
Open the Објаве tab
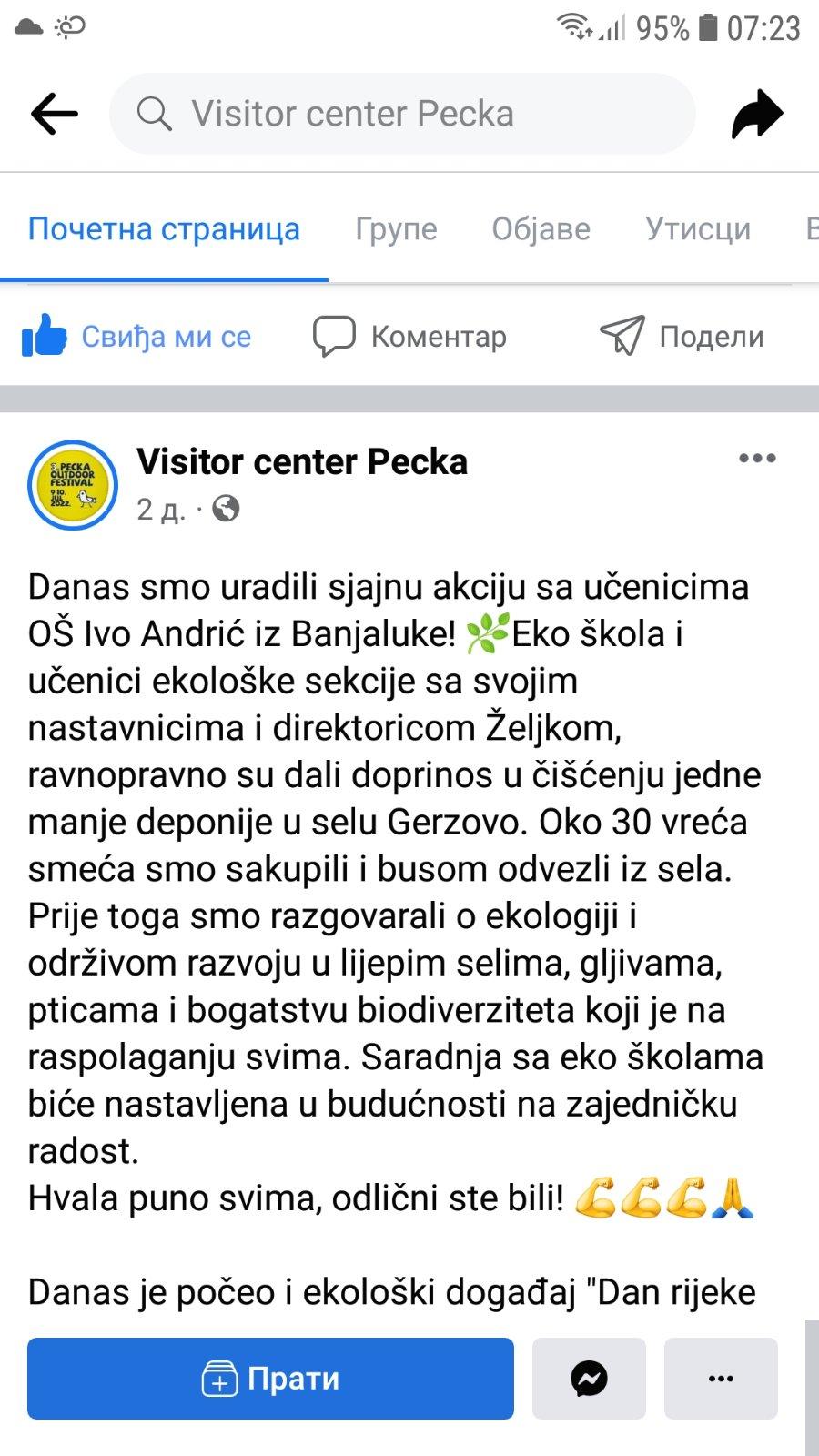tap(541, 228)
